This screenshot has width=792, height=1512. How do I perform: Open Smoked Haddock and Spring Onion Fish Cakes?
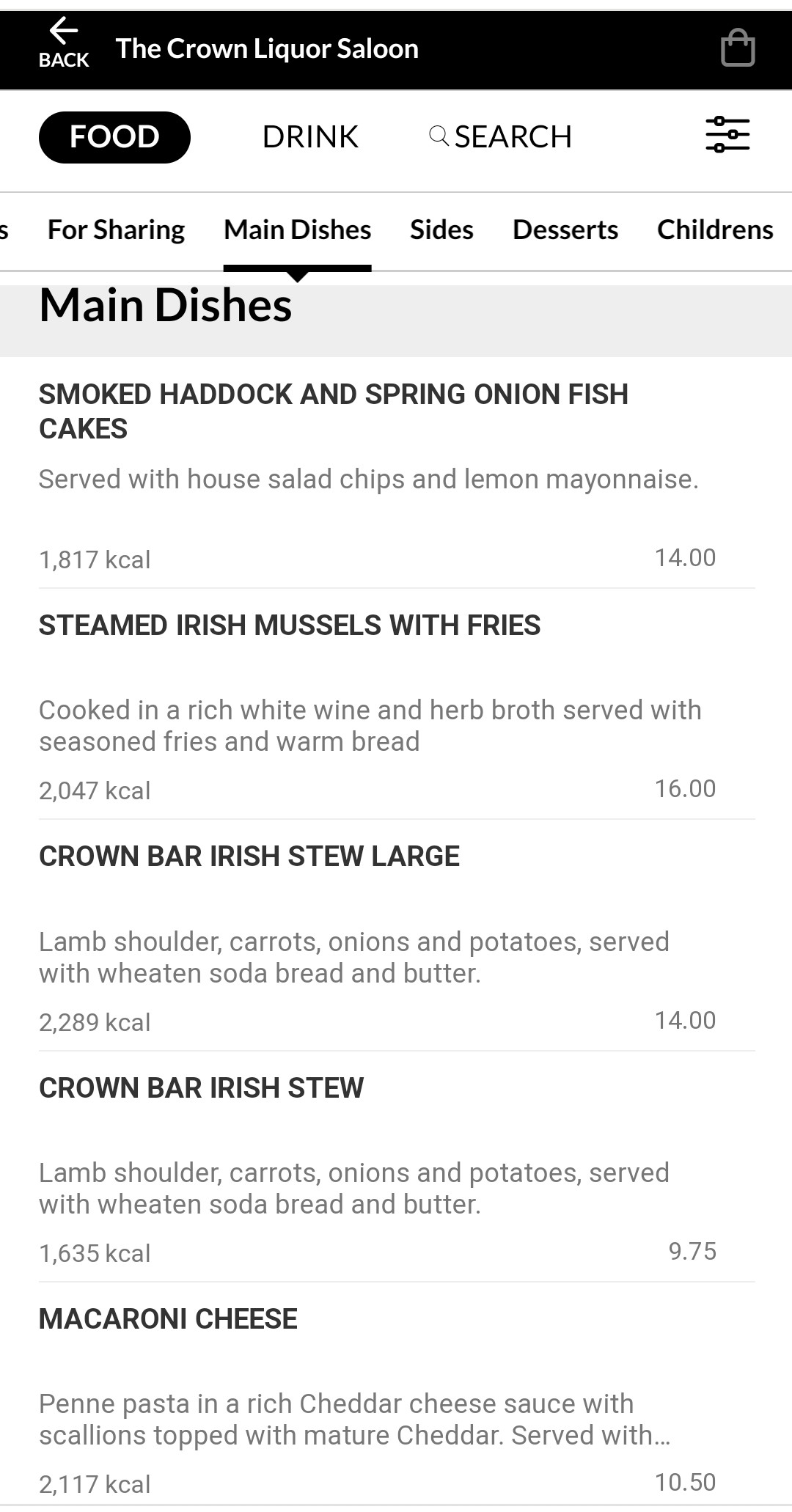point(333,411)
